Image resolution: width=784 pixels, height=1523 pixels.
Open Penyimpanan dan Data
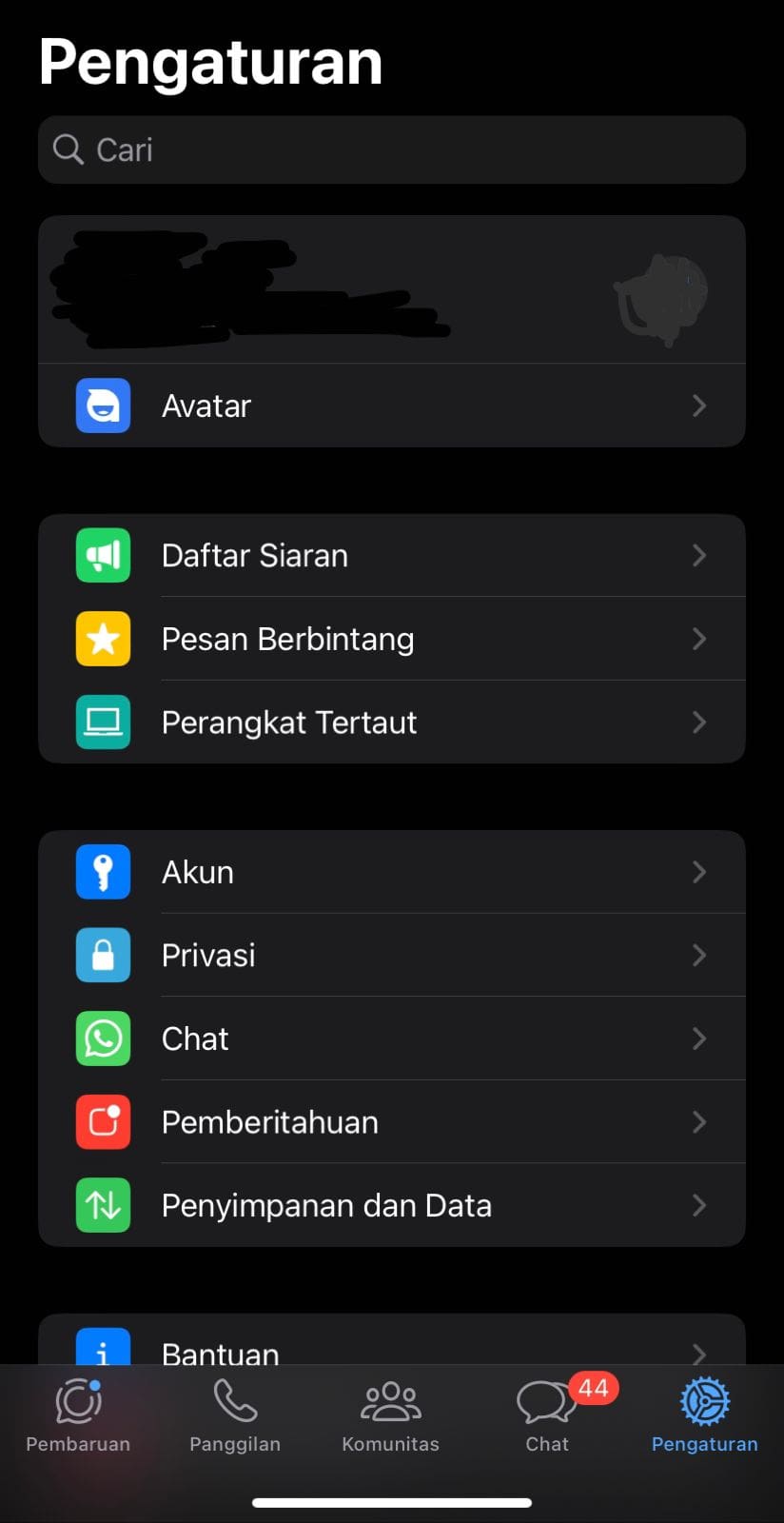[x=391, y=1205]
